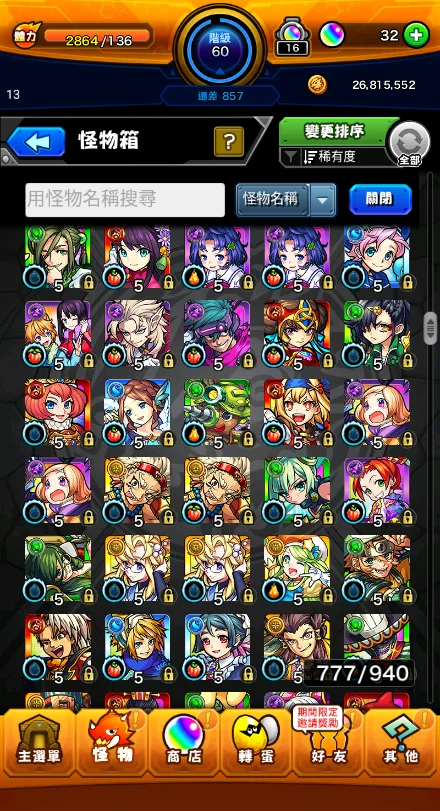440x811 pixels.
Task: Add orbs with the green plus button
Action: 416,36
